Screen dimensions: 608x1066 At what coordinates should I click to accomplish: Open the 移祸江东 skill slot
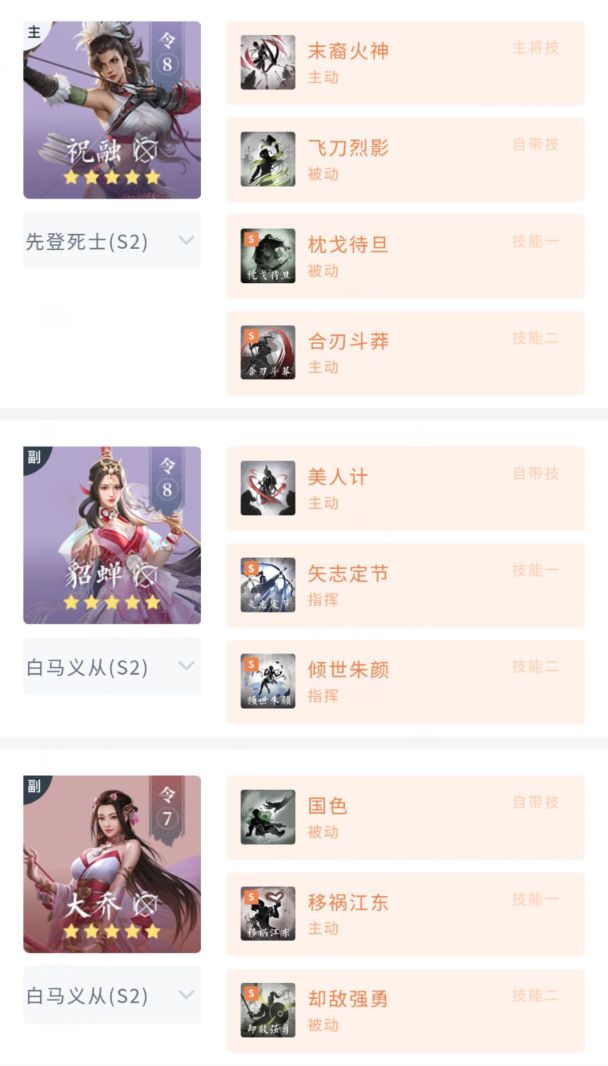pos(405,914)
